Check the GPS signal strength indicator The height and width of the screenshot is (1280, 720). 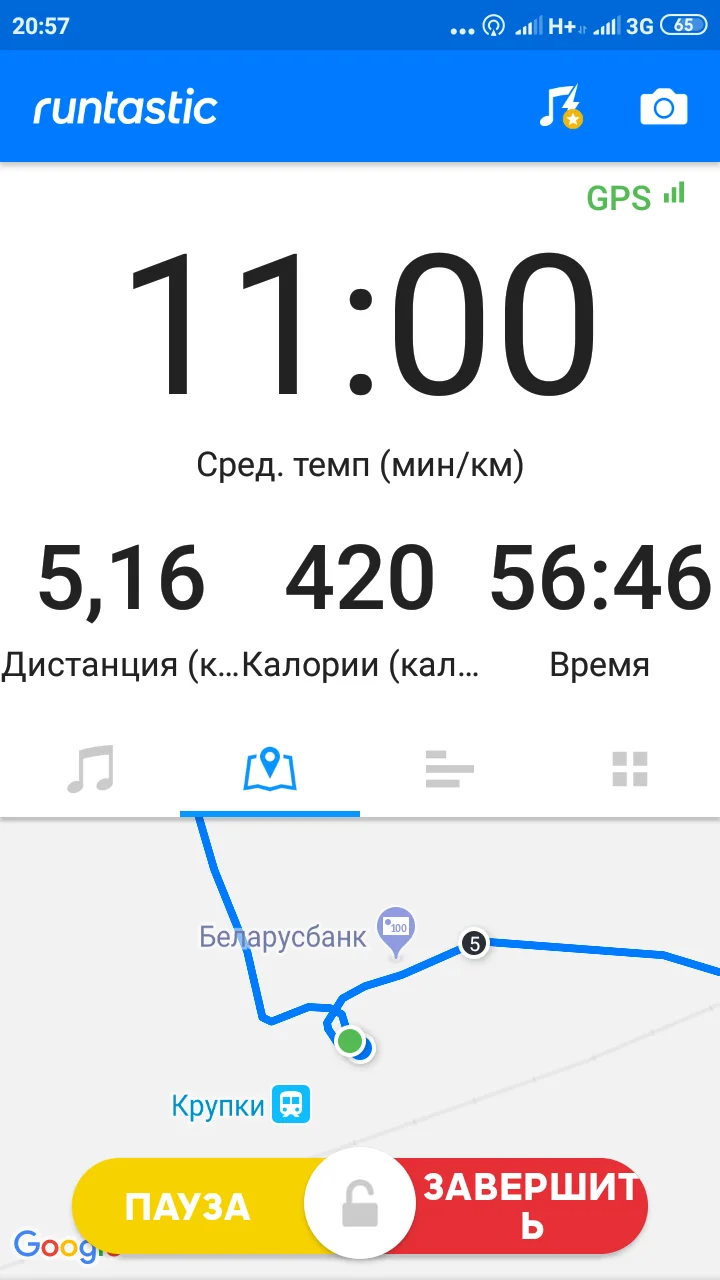coord(634,197)
